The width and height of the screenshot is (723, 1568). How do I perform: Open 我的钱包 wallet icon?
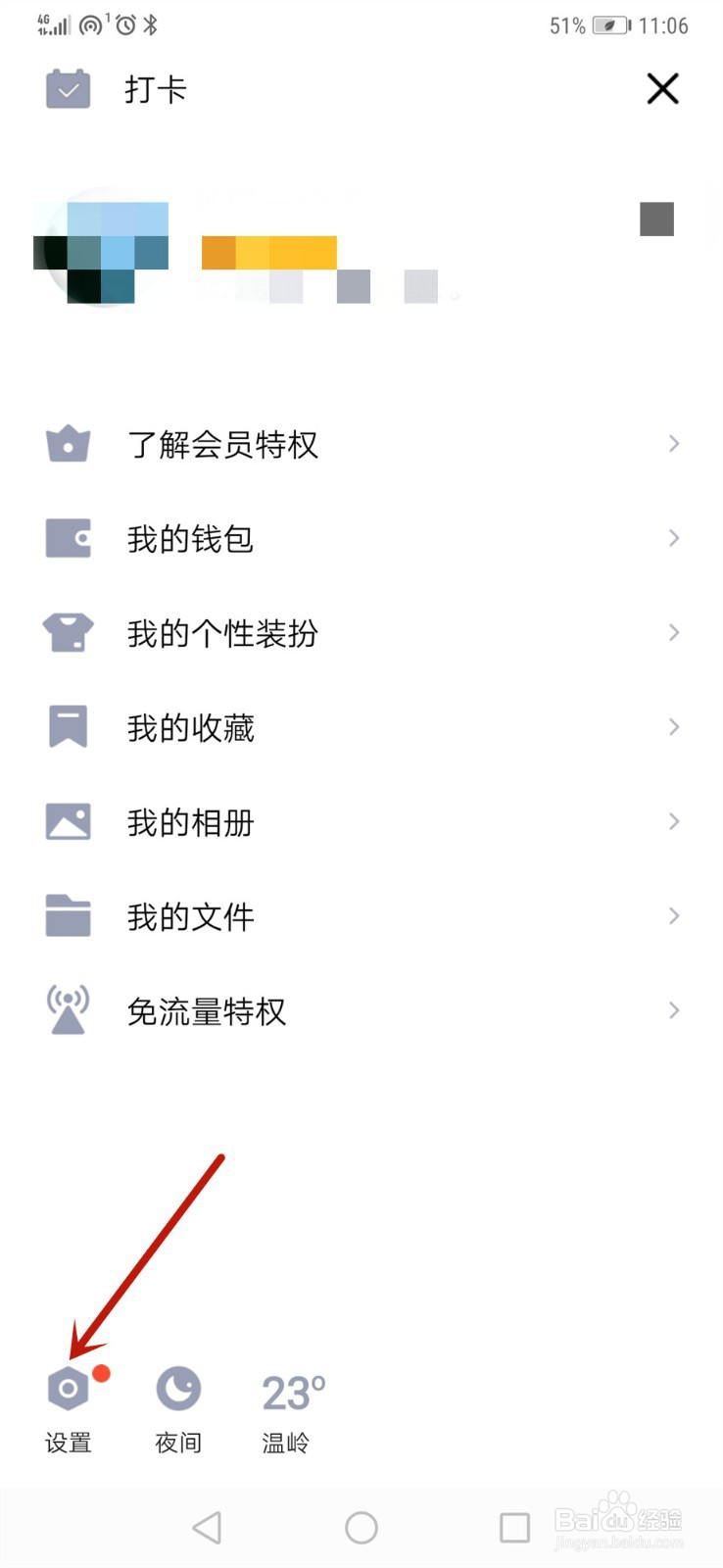click(x=68, y=538)
